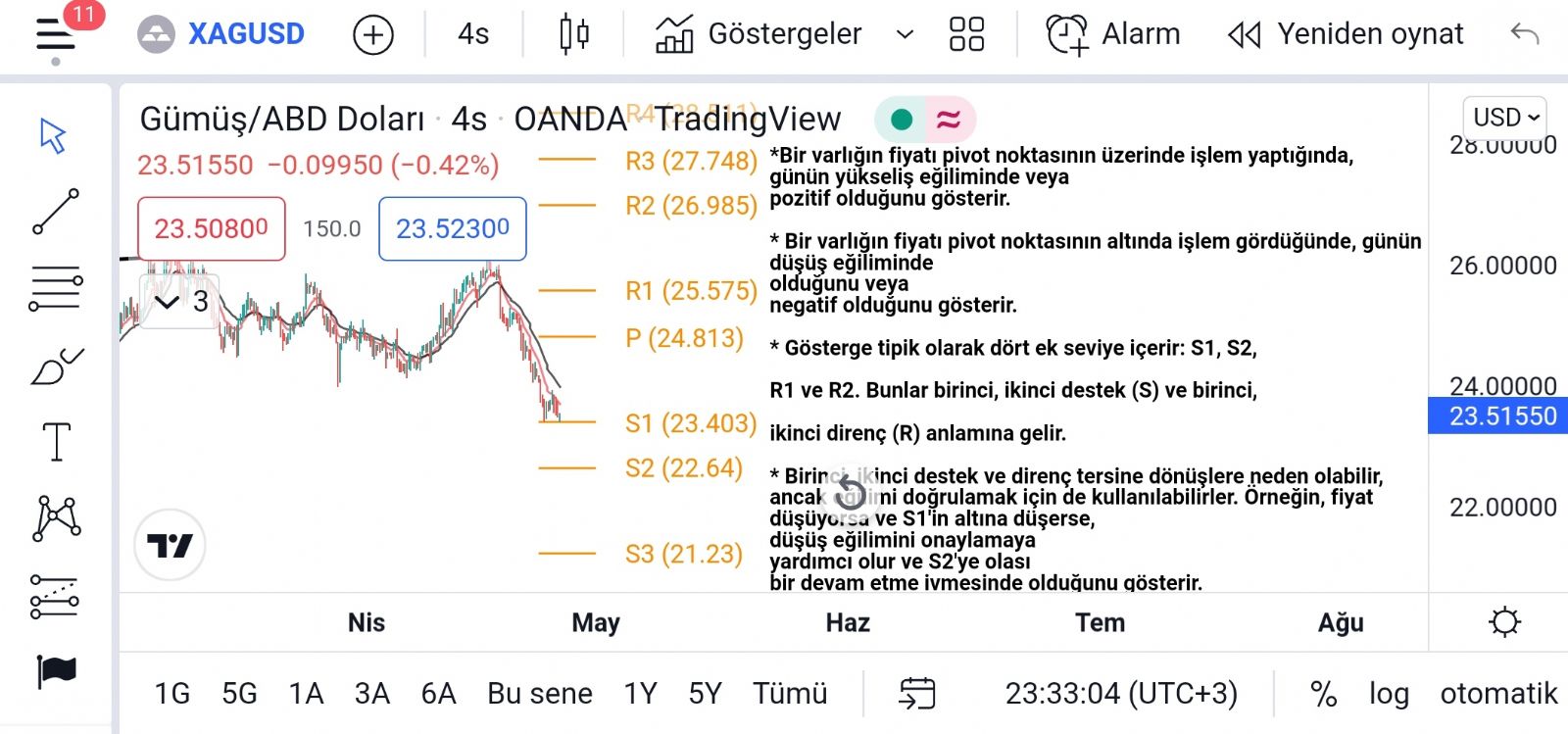Screen dimensions: 1568x734
Task: Open the candlestick chart type selector
Action: pyautogui.click(x=574, y=34)
